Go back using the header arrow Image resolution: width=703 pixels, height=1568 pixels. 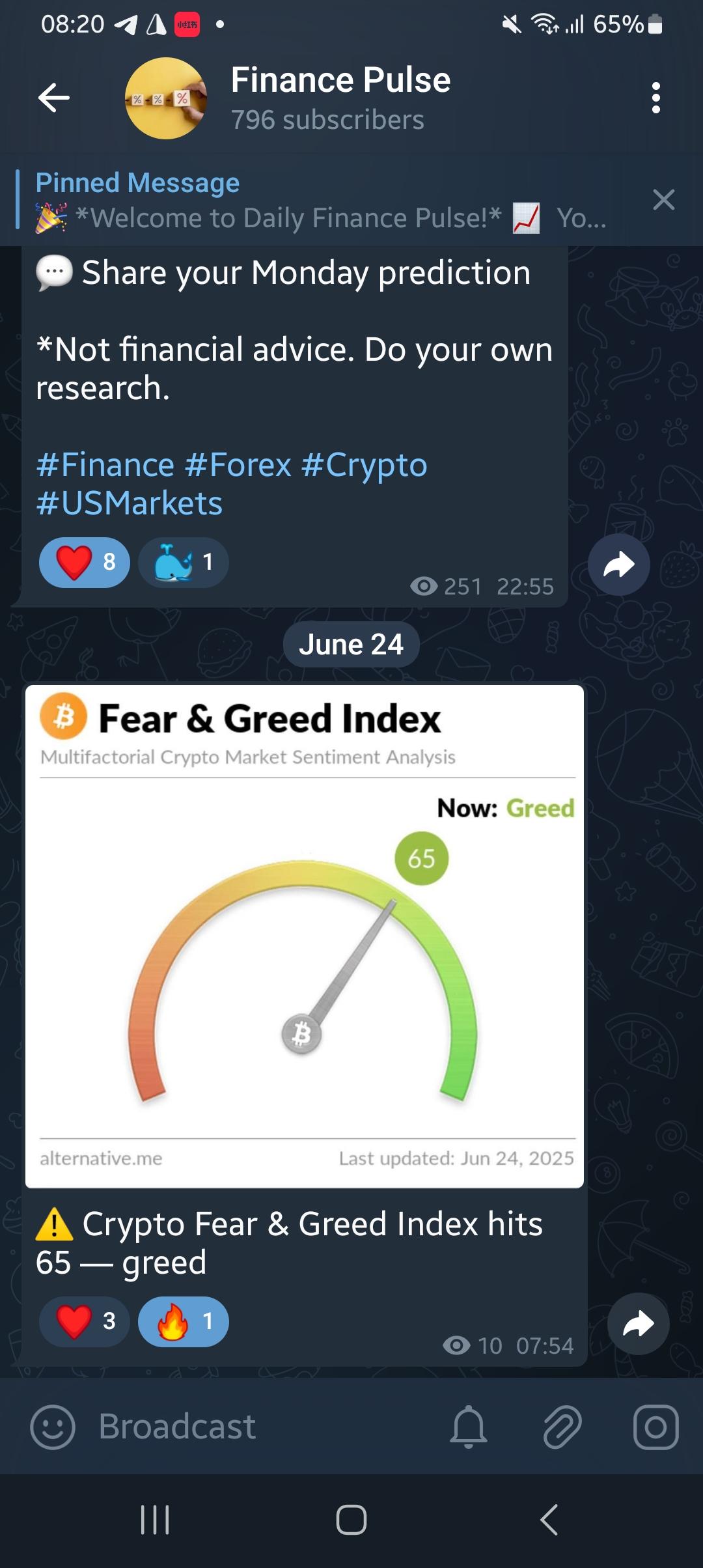click(x=54, y=98)
